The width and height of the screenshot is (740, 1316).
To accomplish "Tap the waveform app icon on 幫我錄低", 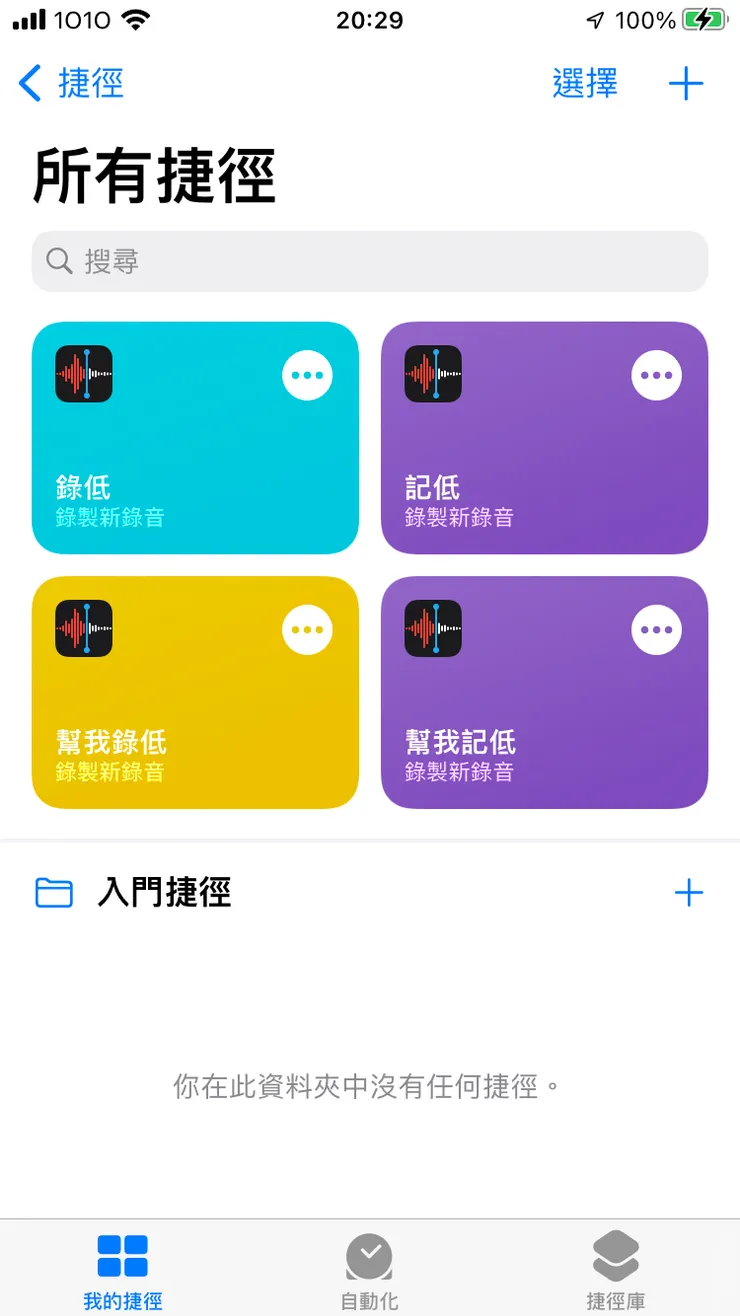I will 84,629.
